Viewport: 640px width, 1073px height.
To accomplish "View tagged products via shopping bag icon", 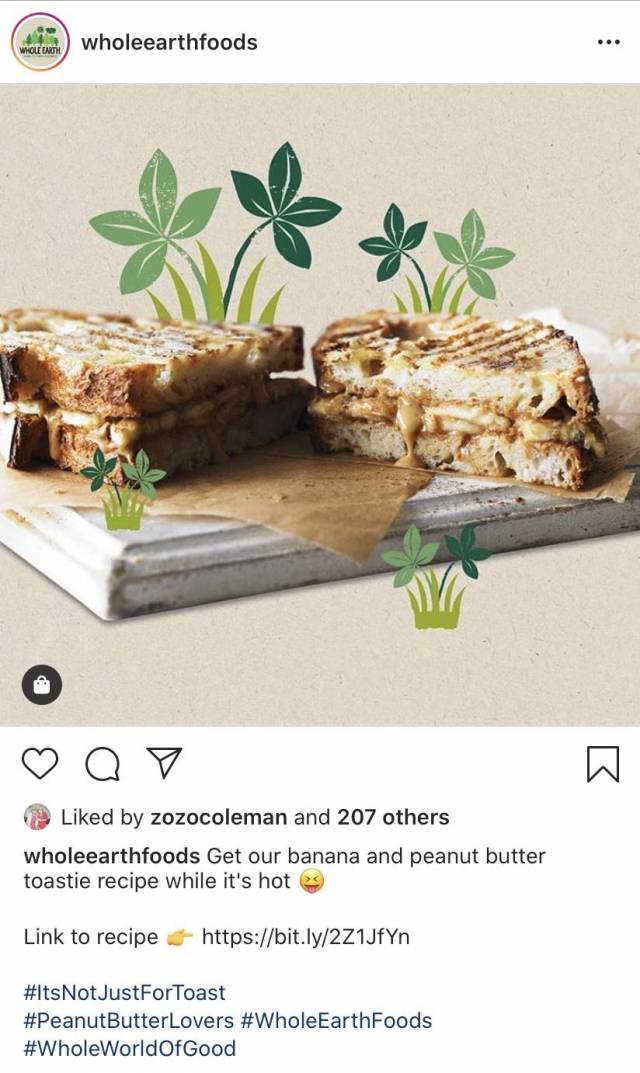I will point(42,685).
